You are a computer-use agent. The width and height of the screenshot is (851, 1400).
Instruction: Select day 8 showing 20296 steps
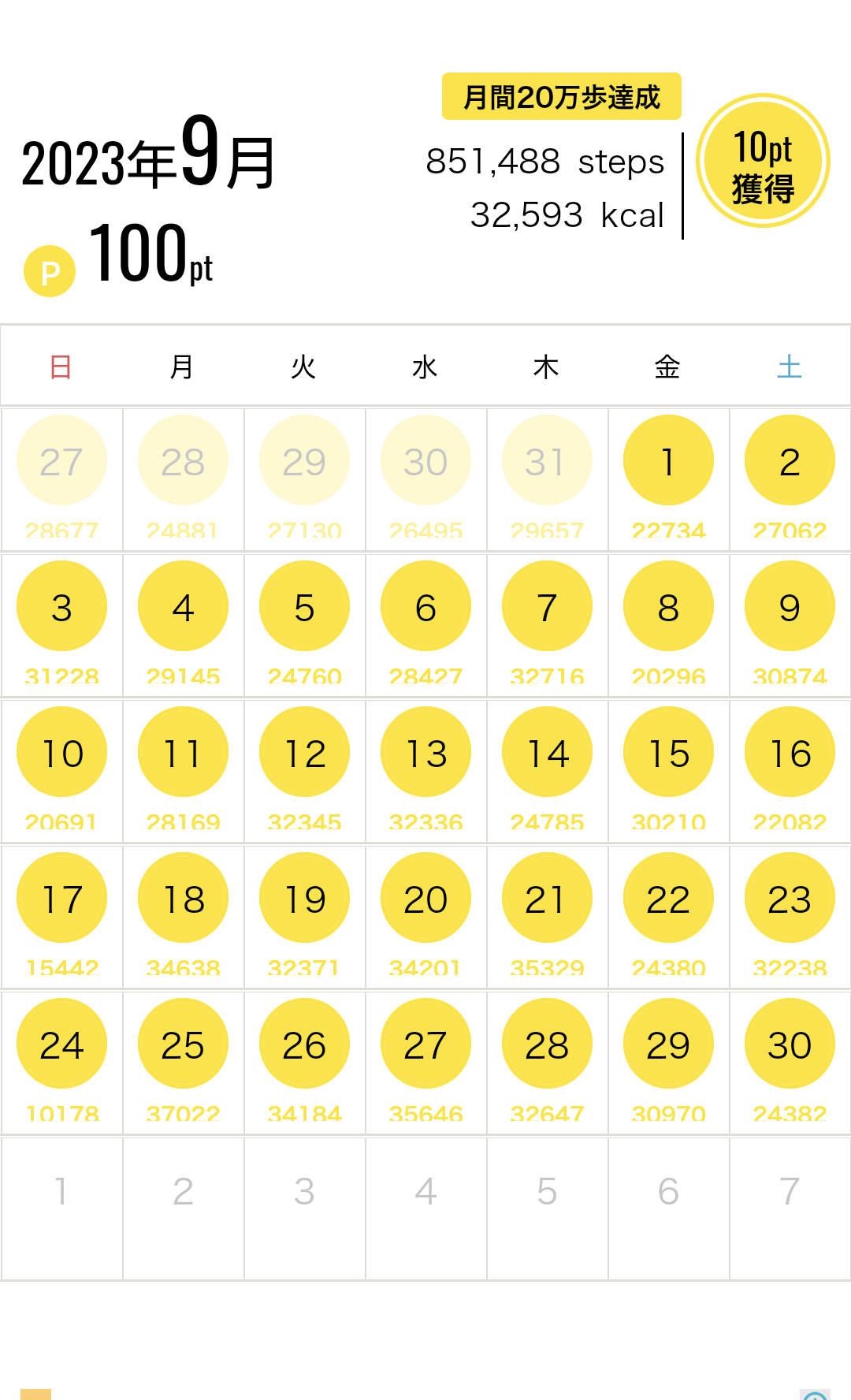[668, 606]
